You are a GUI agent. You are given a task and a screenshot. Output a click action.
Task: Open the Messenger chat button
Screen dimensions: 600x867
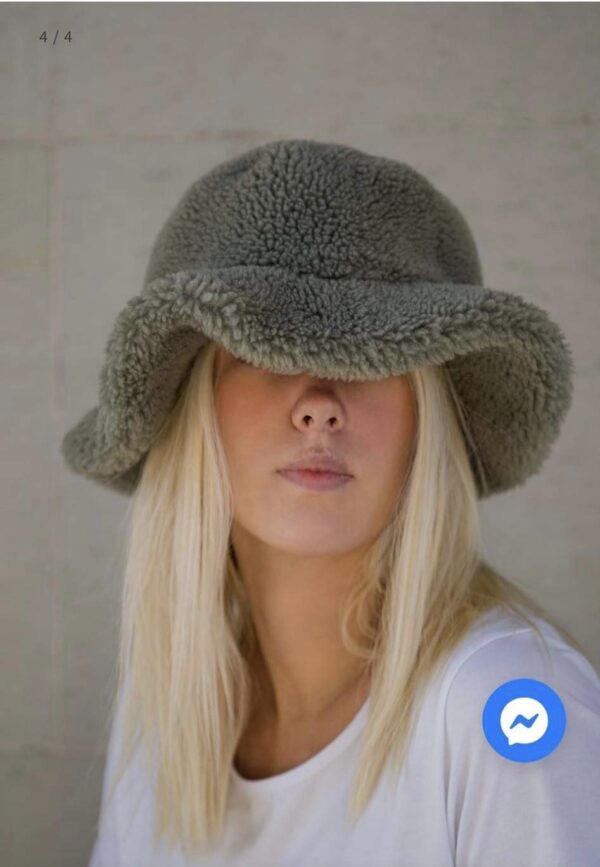click(x=524, y=720)
